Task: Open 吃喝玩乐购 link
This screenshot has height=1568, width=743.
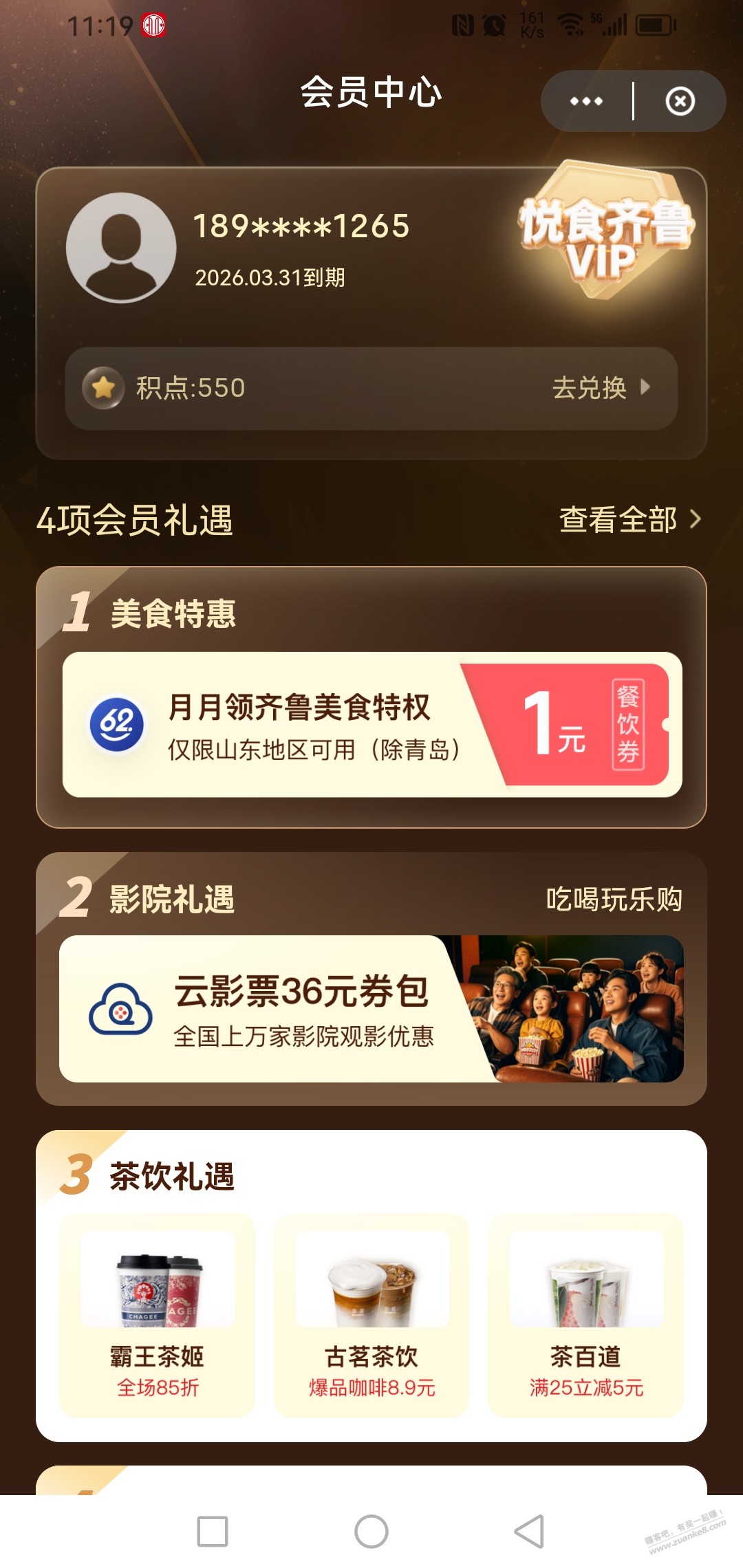Action: point(614,899)
